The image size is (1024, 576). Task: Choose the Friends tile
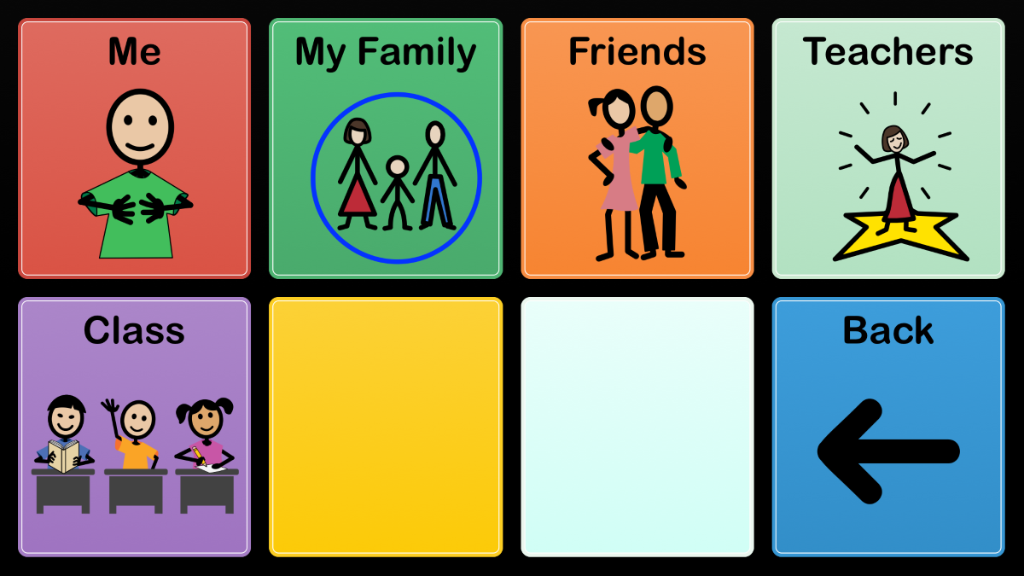tap(637, 148)
